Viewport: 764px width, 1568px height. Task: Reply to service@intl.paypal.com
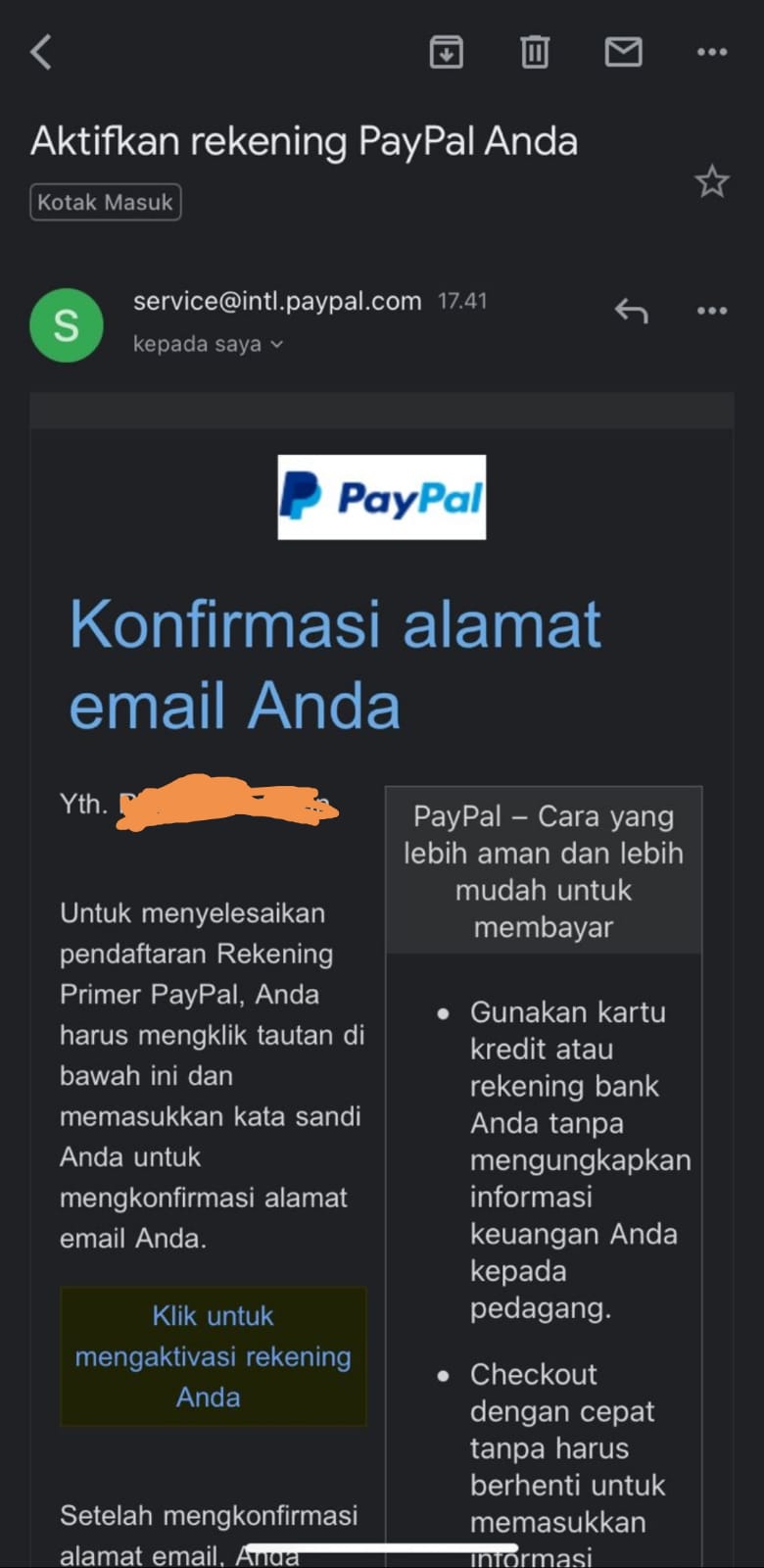632,311
